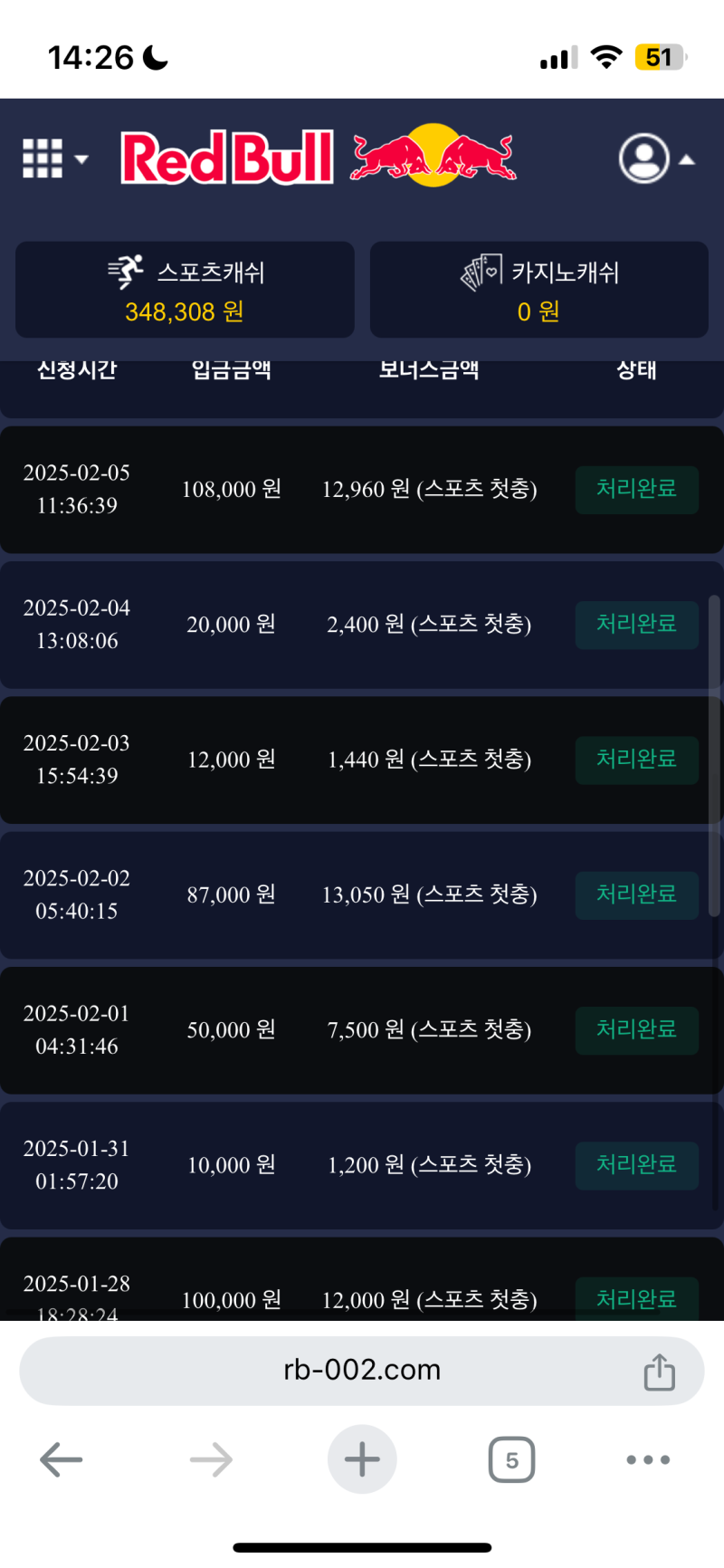Open the 스포츠캐쉬 balance box
This screenshot has height=1568, width=724.
click(x=185, y=290)
